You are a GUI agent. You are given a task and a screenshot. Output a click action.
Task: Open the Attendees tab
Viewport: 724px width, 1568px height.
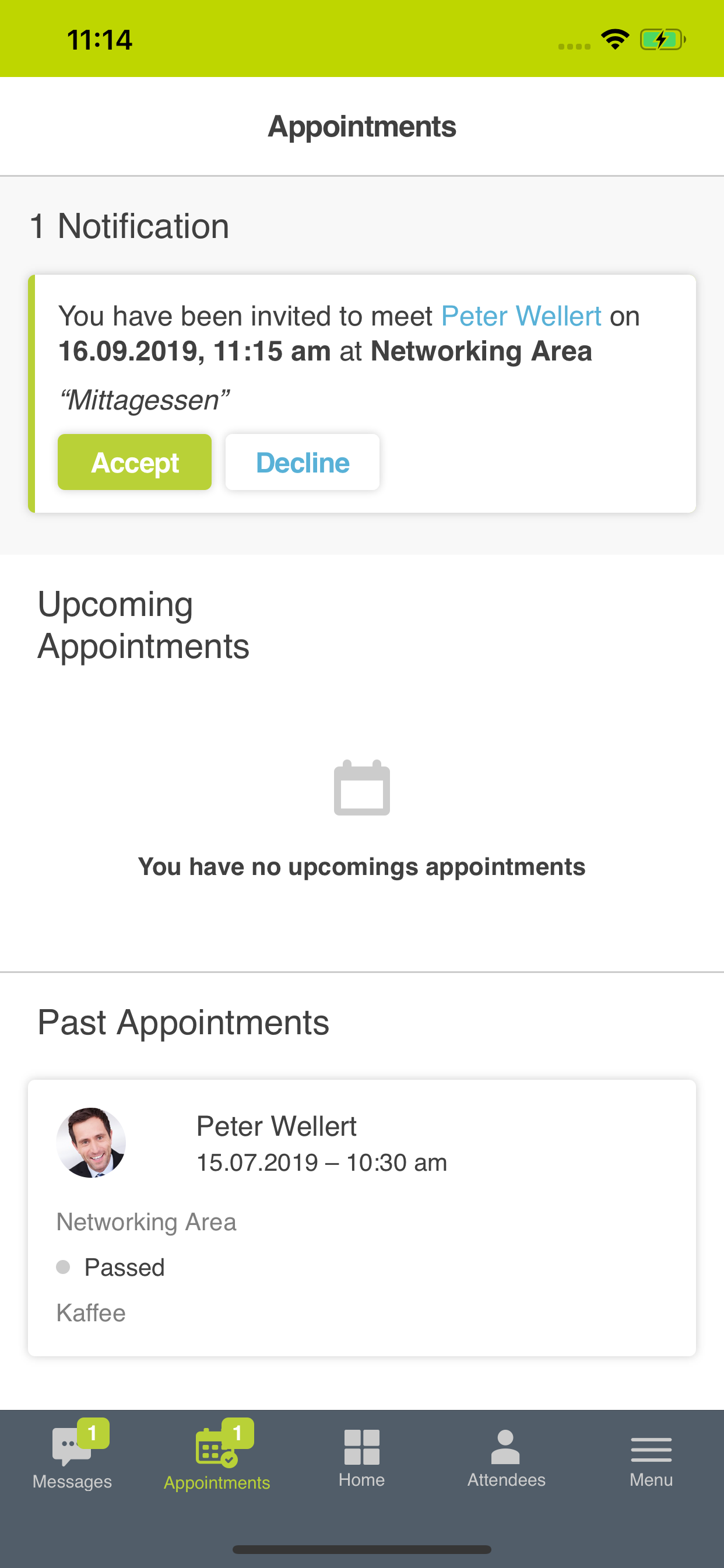506,1457
